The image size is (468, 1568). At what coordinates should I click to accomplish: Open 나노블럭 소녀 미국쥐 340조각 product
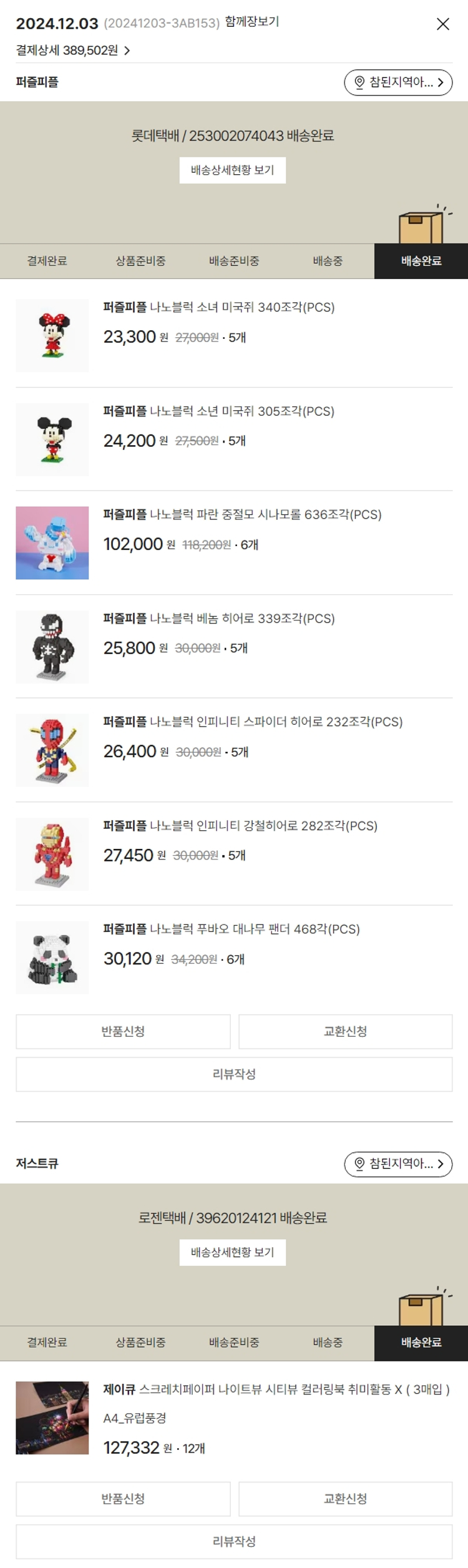[219, 307]
